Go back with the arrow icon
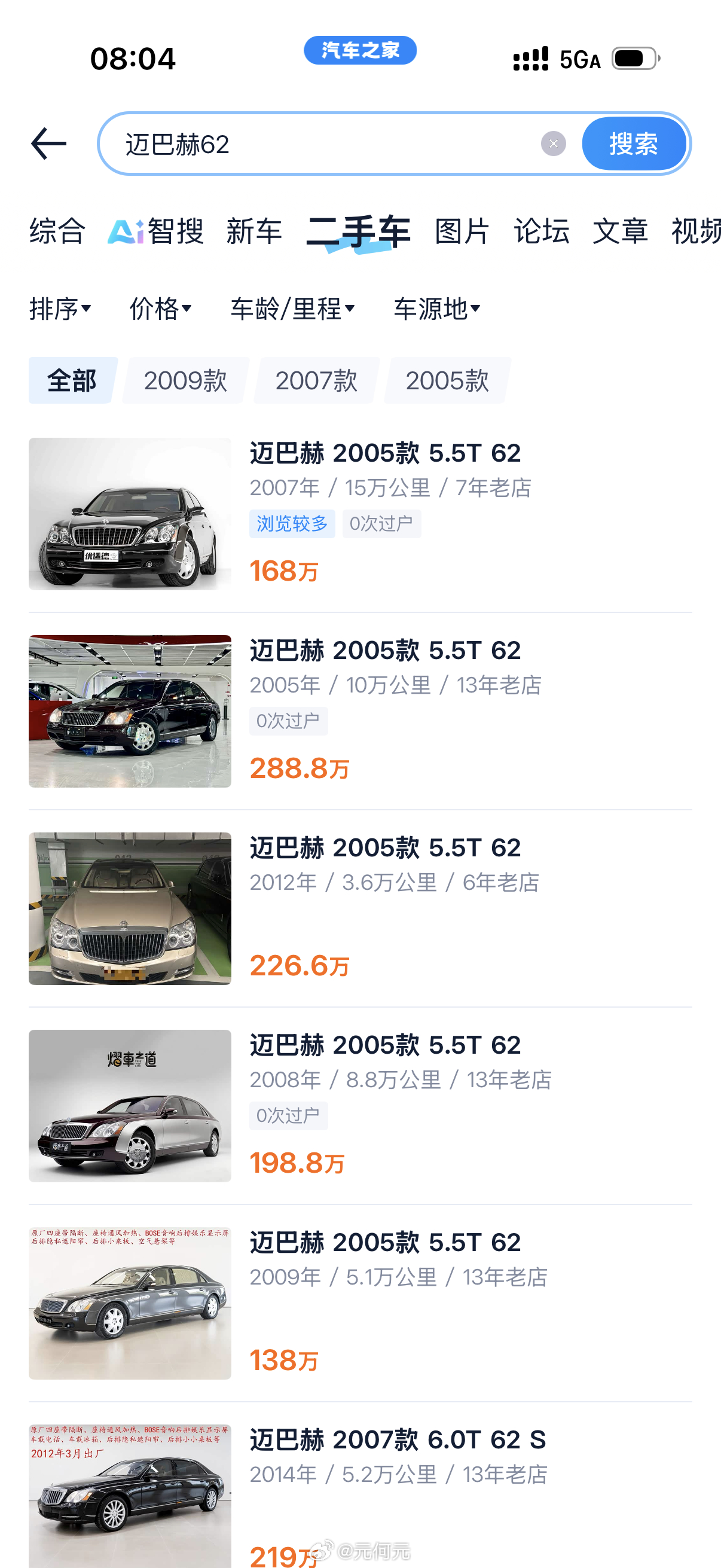 [x=48, y=144]
